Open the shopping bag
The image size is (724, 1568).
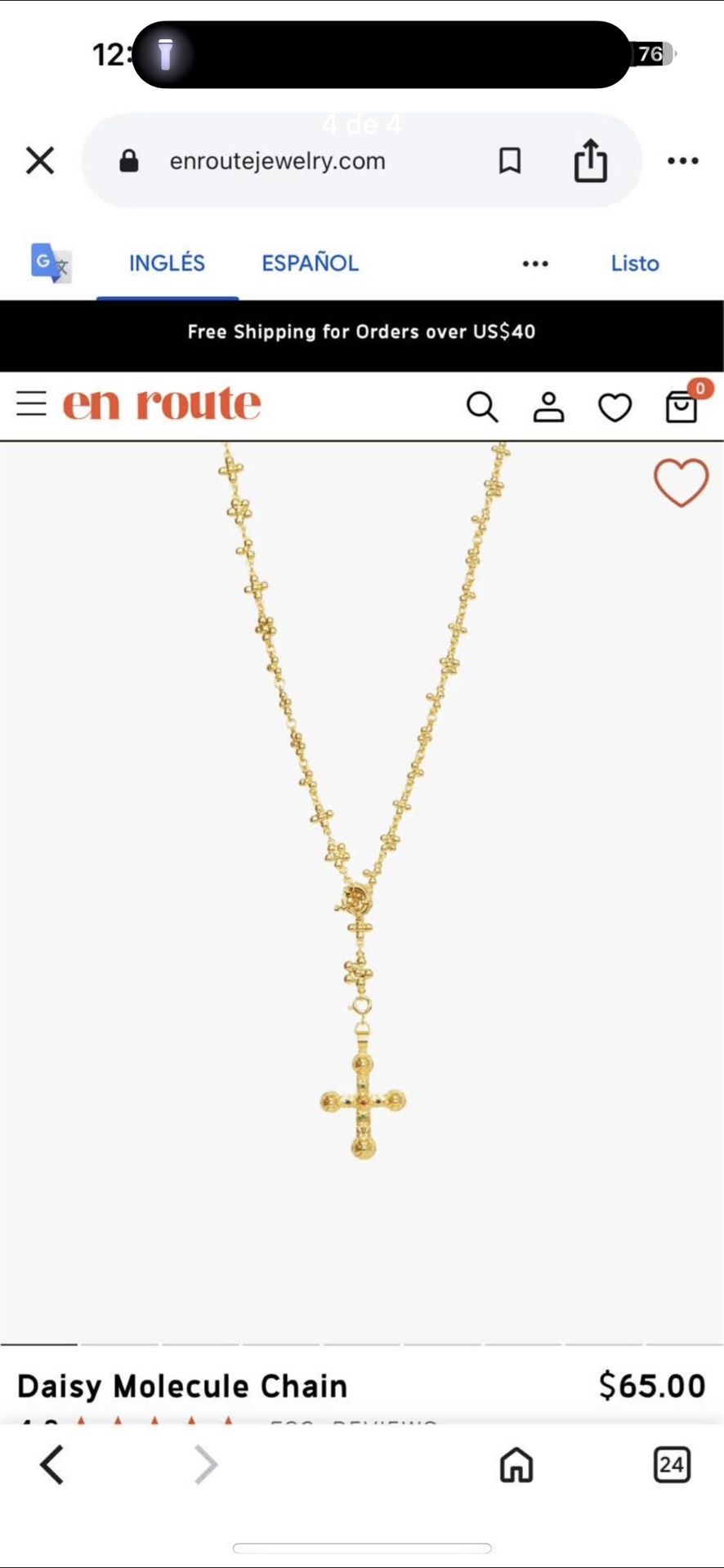pos(681,406)
